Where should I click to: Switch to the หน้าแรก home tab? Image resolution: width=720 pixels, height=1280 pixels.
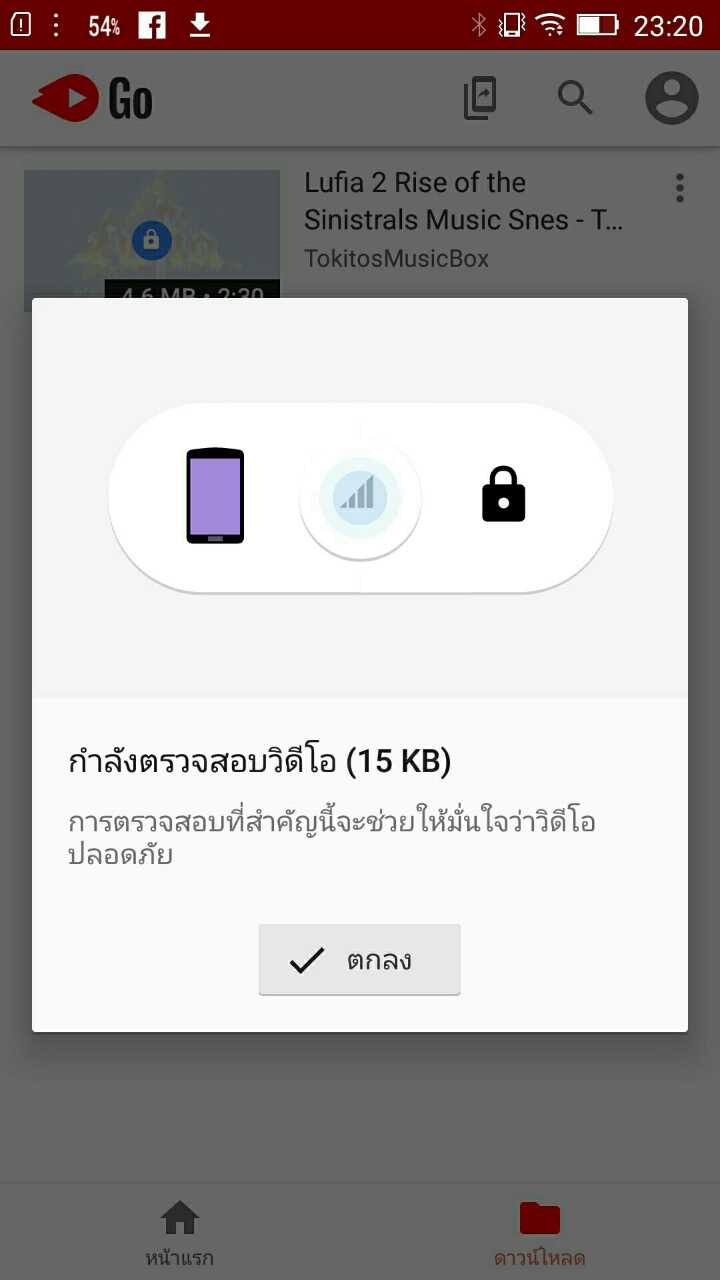[x=179, y=1233]
